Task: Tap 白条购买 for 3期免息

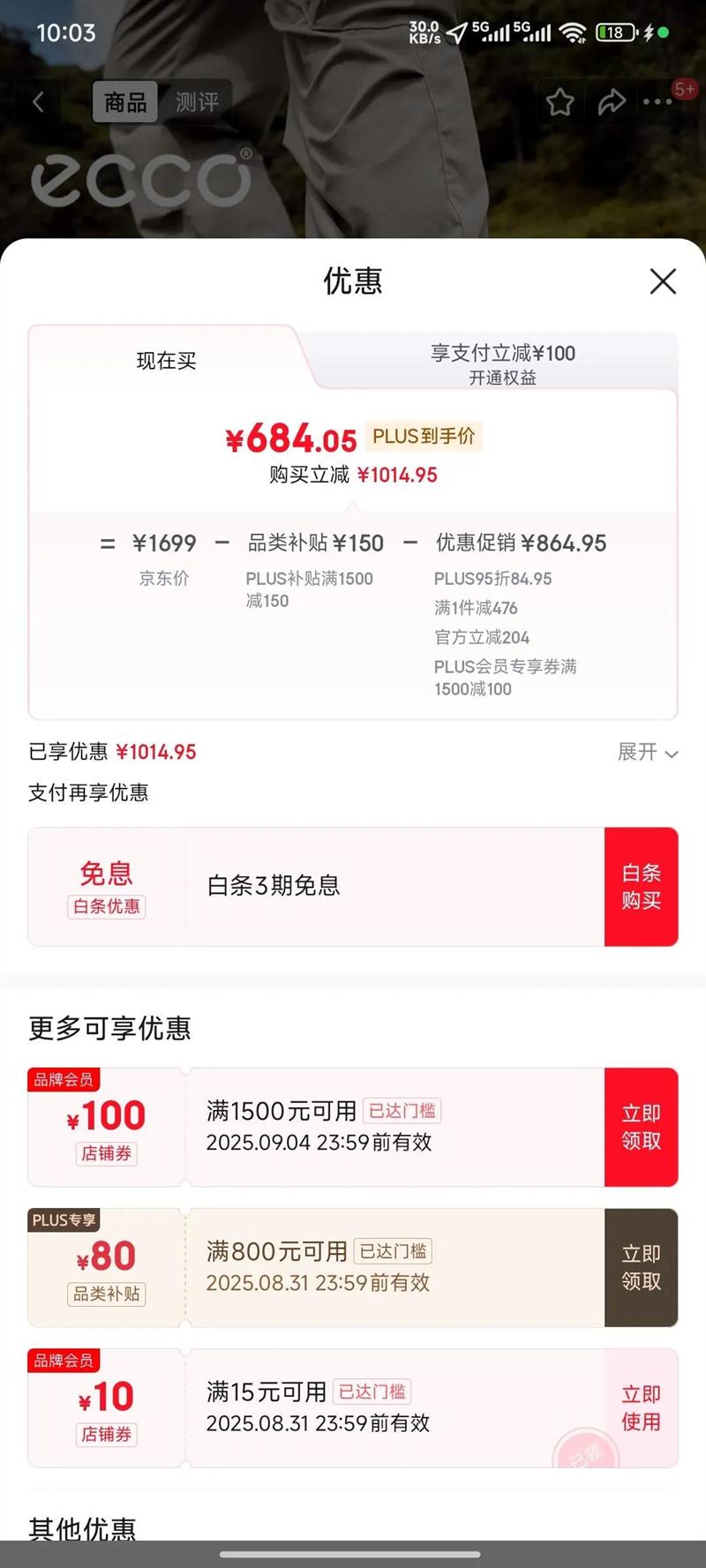Action: [641, 887]
